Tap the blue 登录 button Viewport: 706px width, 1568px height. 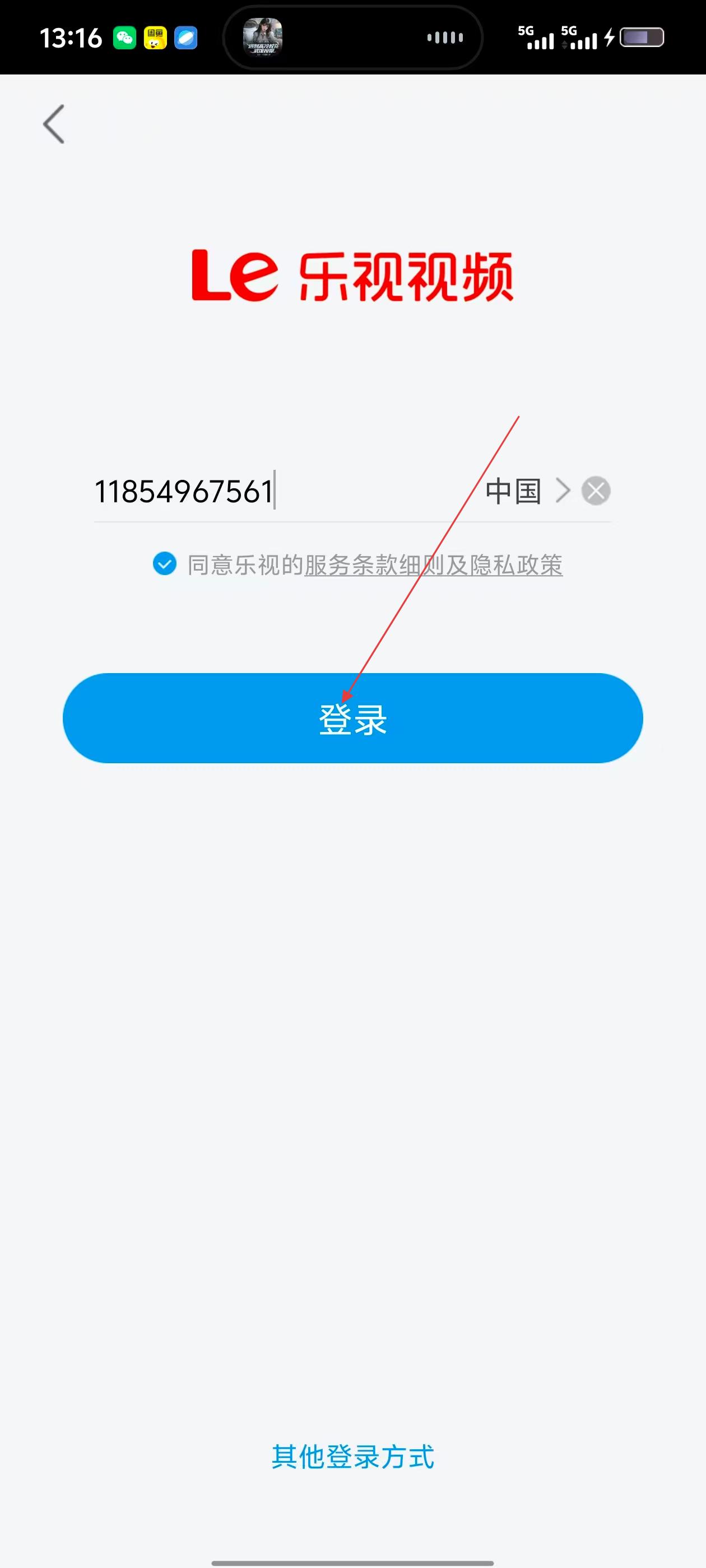click(352, 718)
